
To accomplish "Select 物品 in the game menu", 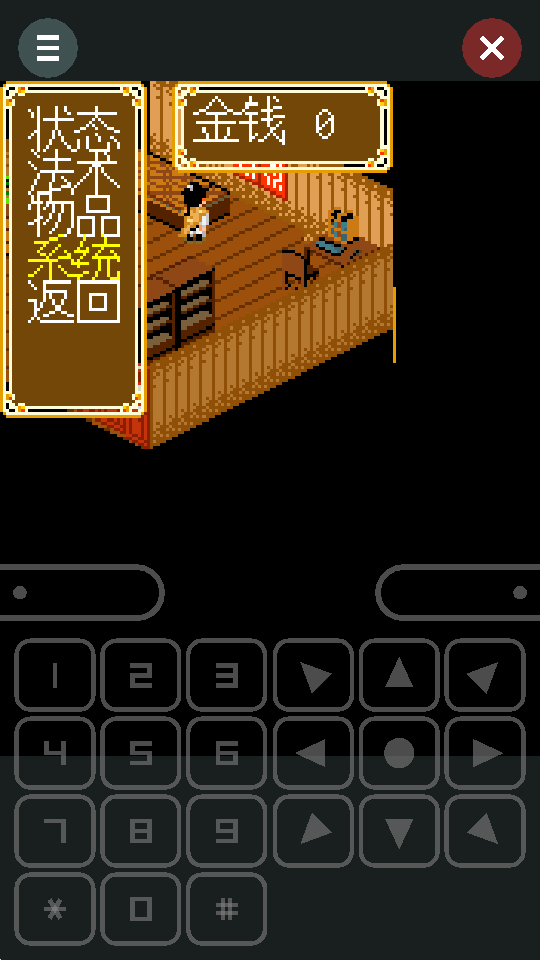I will tap(73, 214).
